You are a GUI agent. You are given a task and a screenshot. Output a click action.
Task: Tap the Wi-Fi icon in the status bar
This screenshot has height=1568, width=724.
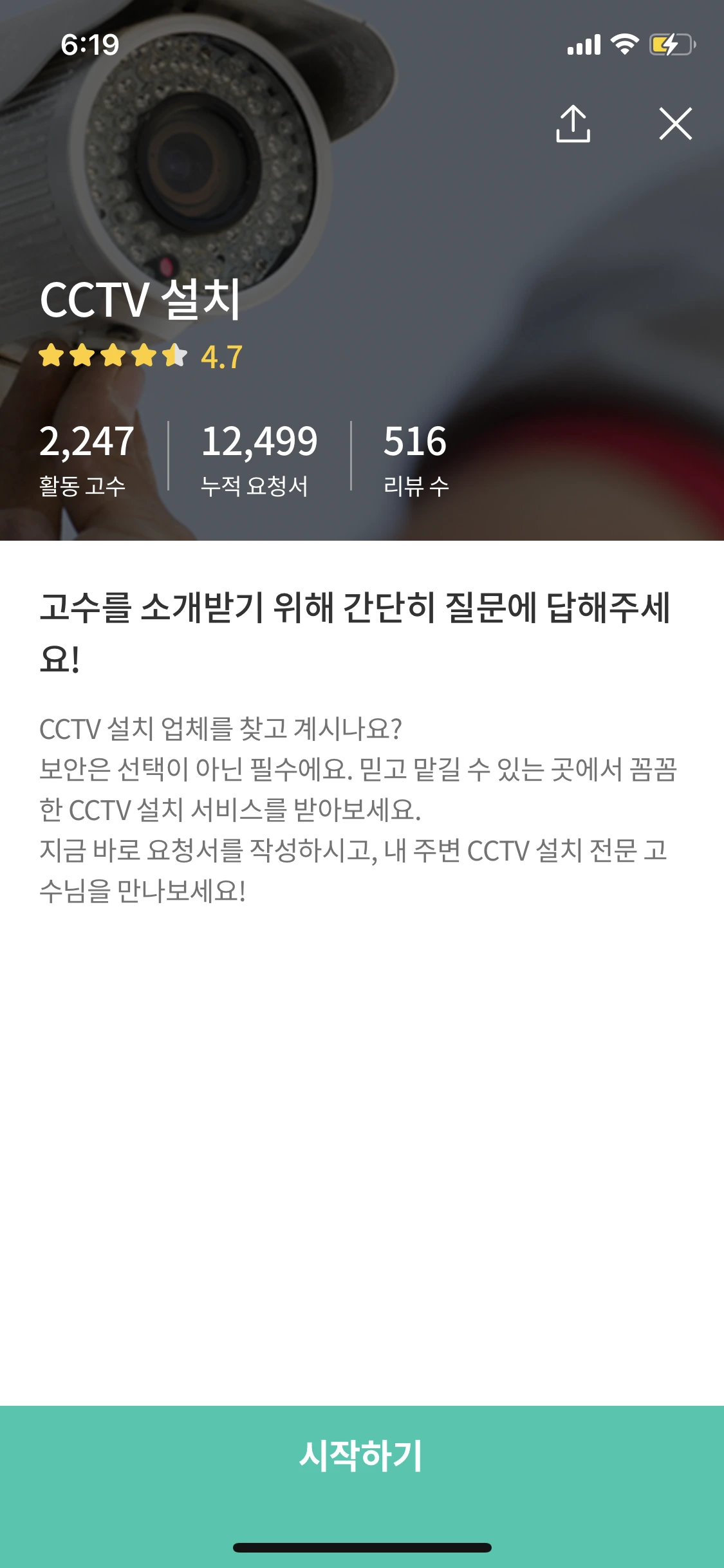coord(623,42)
